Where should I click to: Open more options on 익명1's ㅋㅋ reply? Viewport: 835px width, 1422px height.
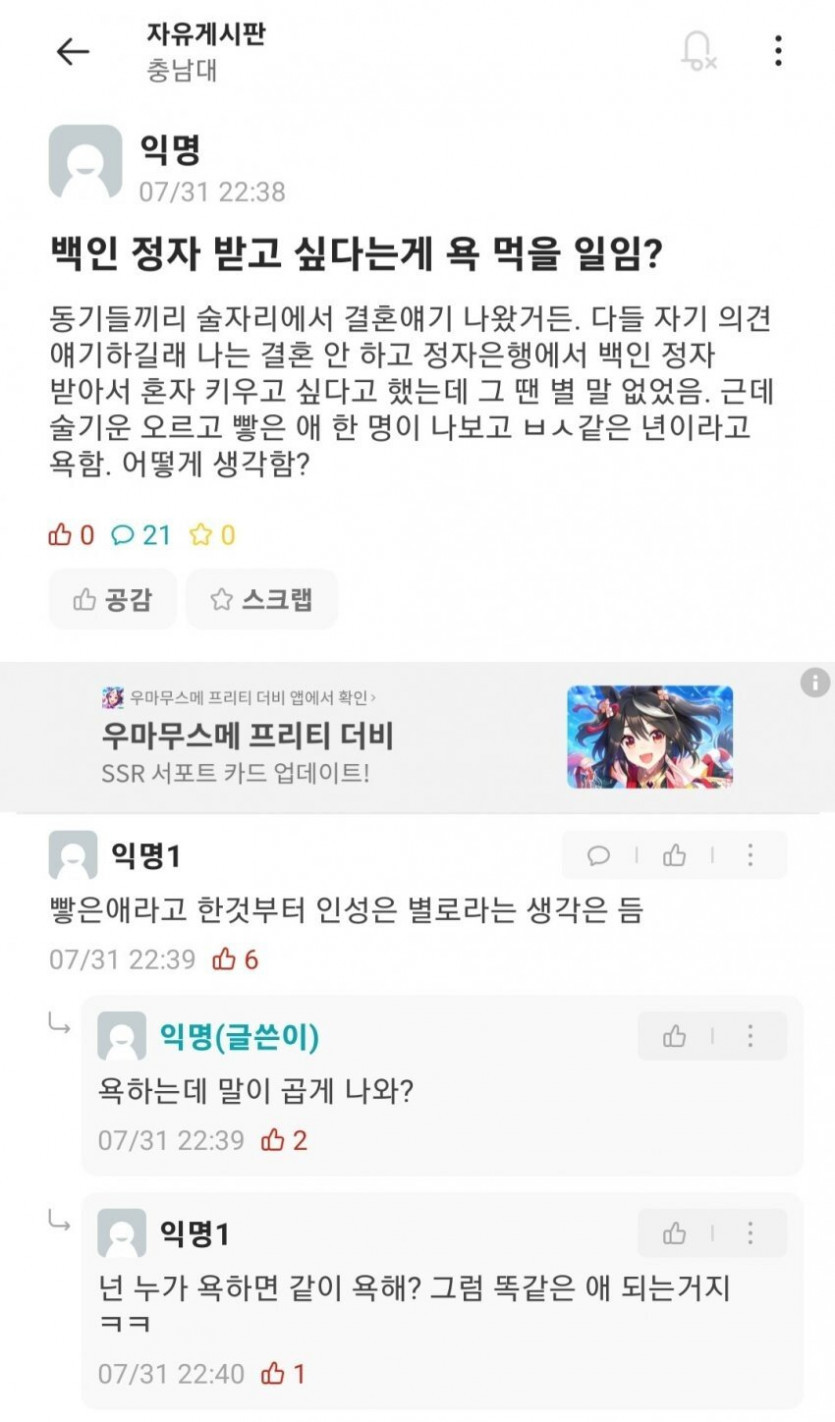coord(750,1233)
